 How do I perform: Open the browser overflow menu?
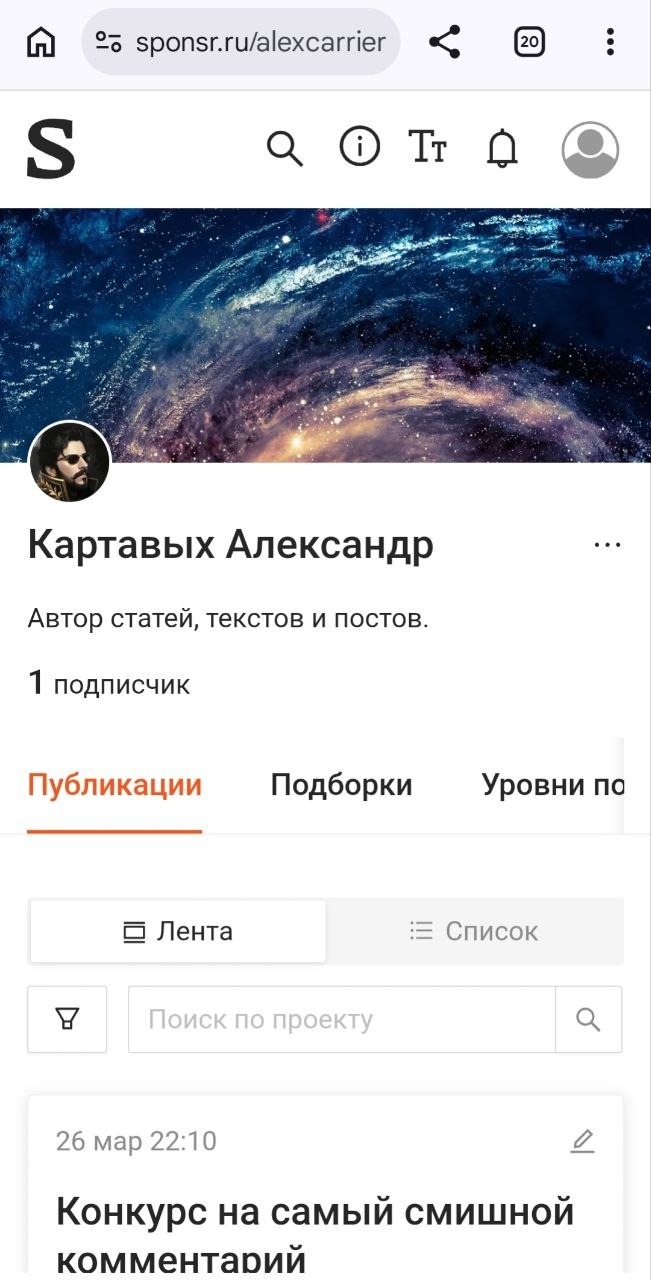point(610,42)
